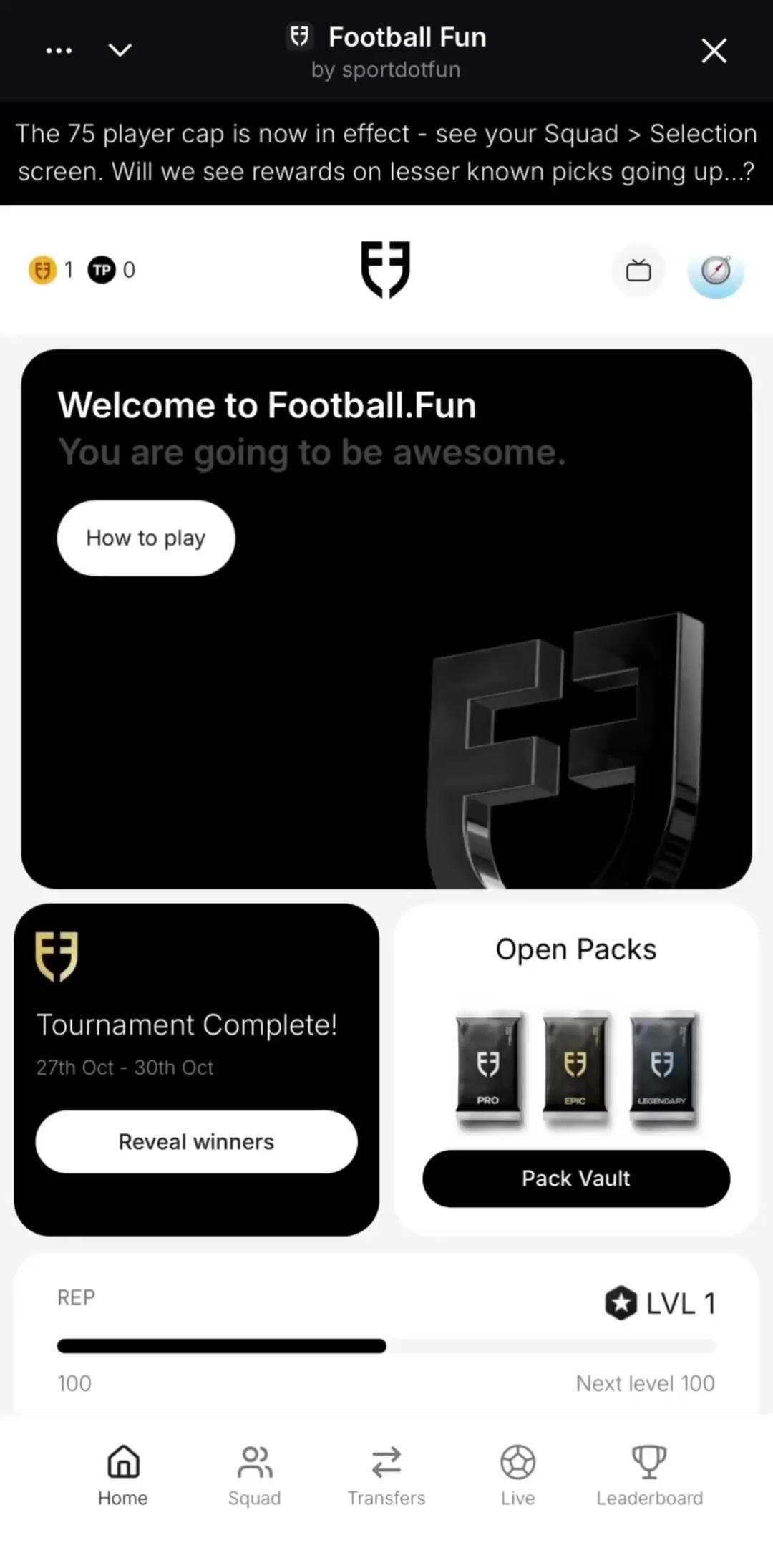View the Leaderboard tab
The image size is (773, 1568).
(x=649, y=1475)
